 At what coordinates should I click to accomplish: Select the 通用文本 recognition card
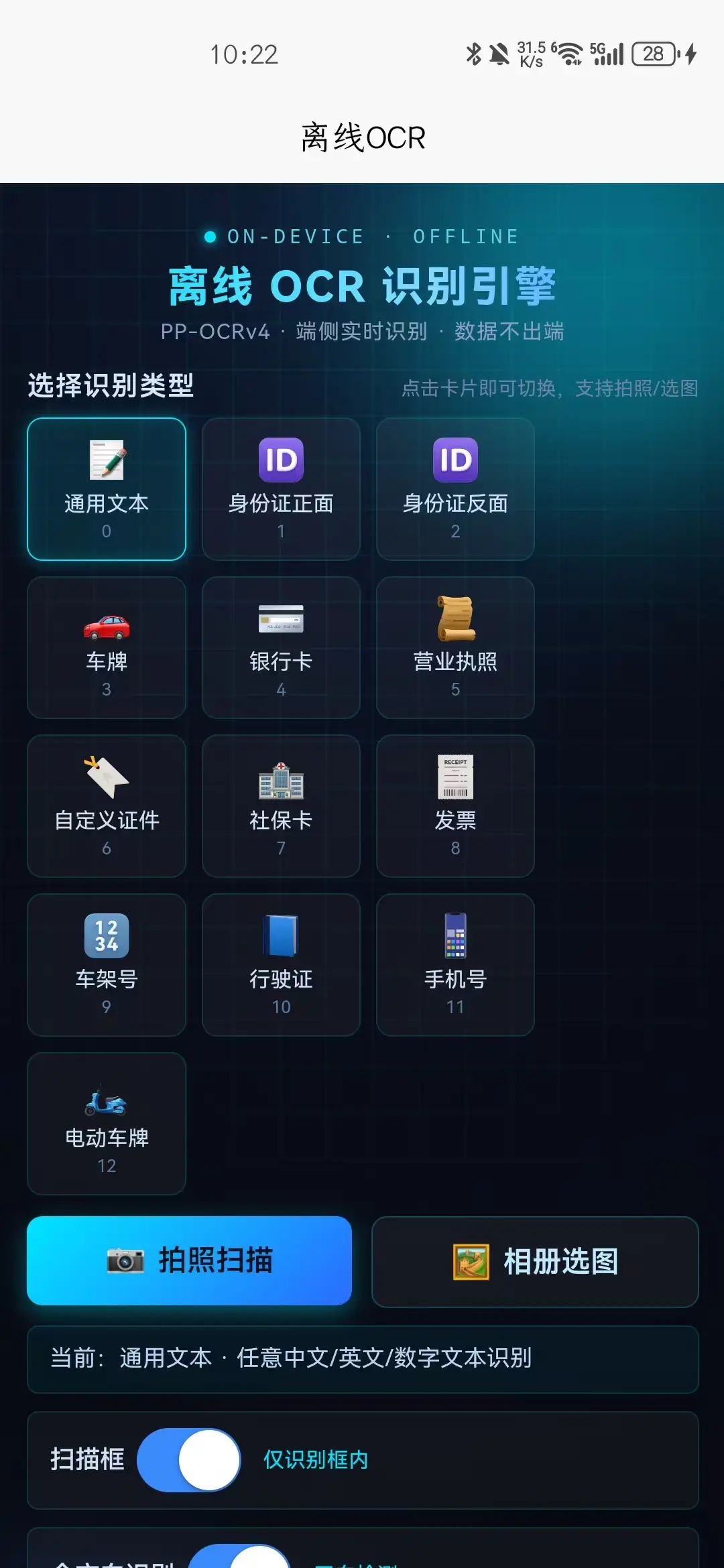tap(107, 489)
